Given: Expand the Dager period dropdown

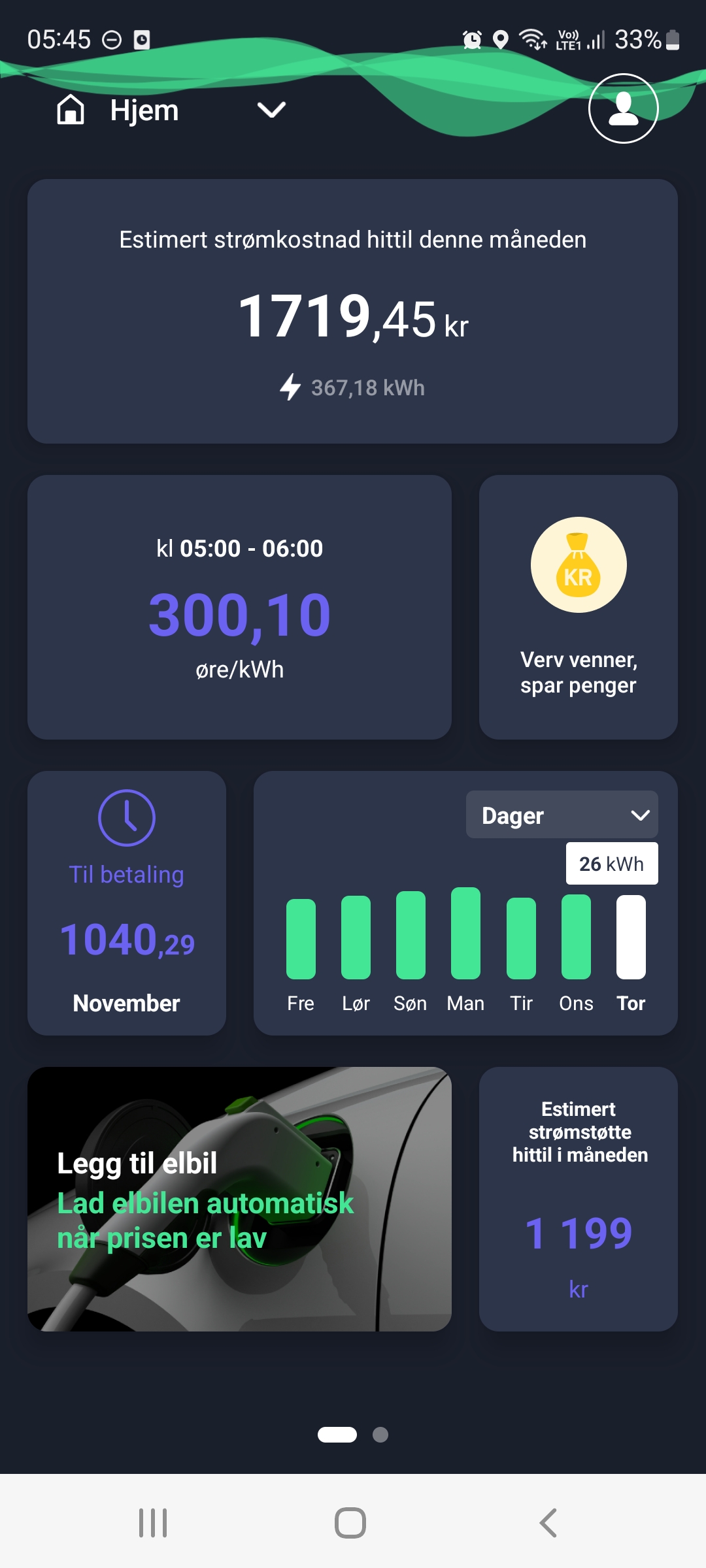Looking at the screenshot, I should pyautogui.click(x=562, y=815).
